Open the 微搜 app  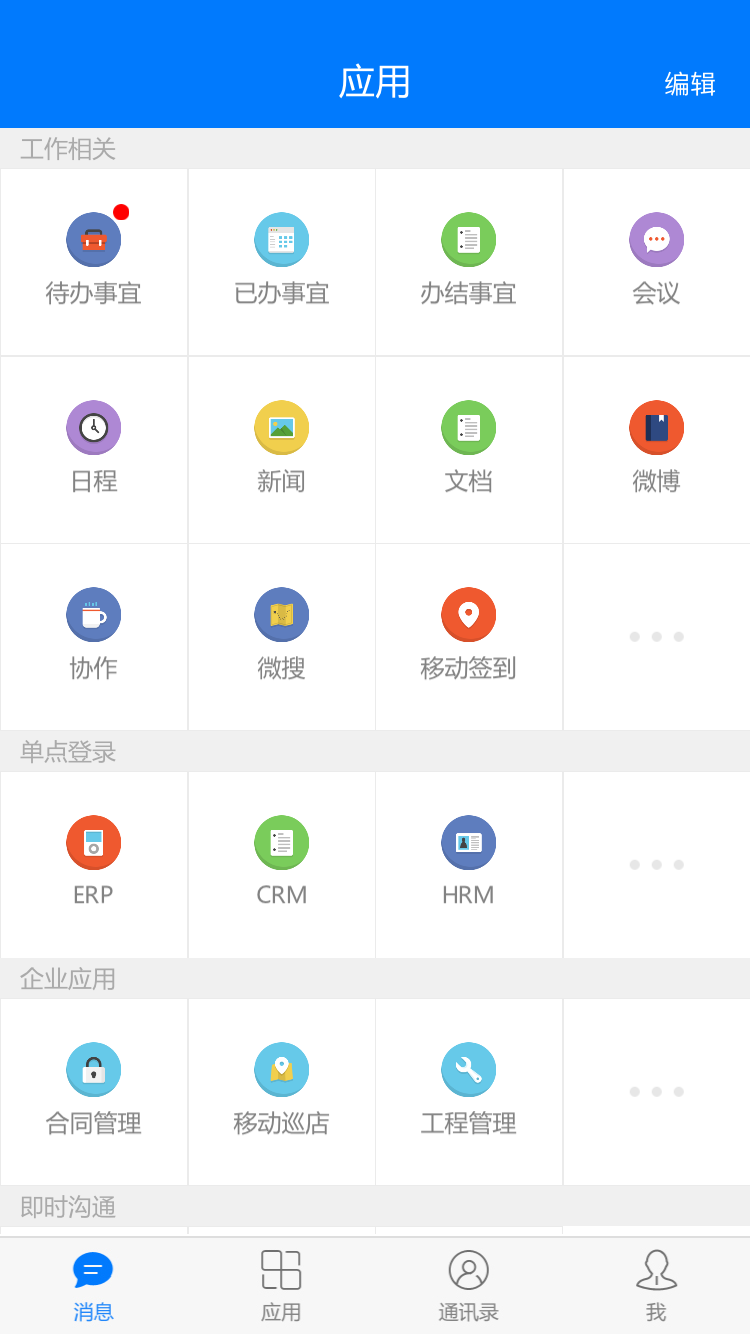281,637
